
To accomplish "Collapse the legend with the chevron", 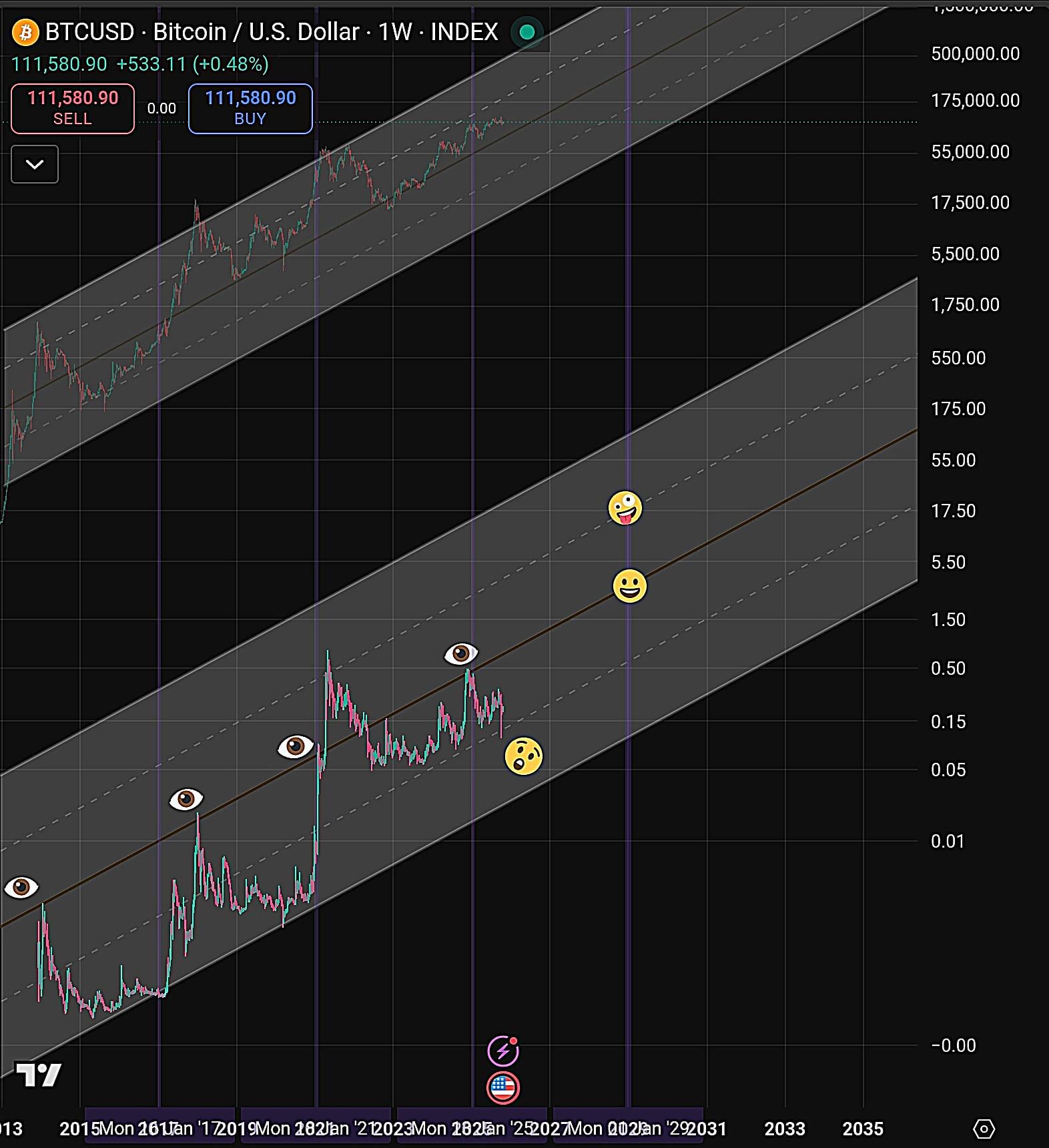I will click(x=35, y=164).
